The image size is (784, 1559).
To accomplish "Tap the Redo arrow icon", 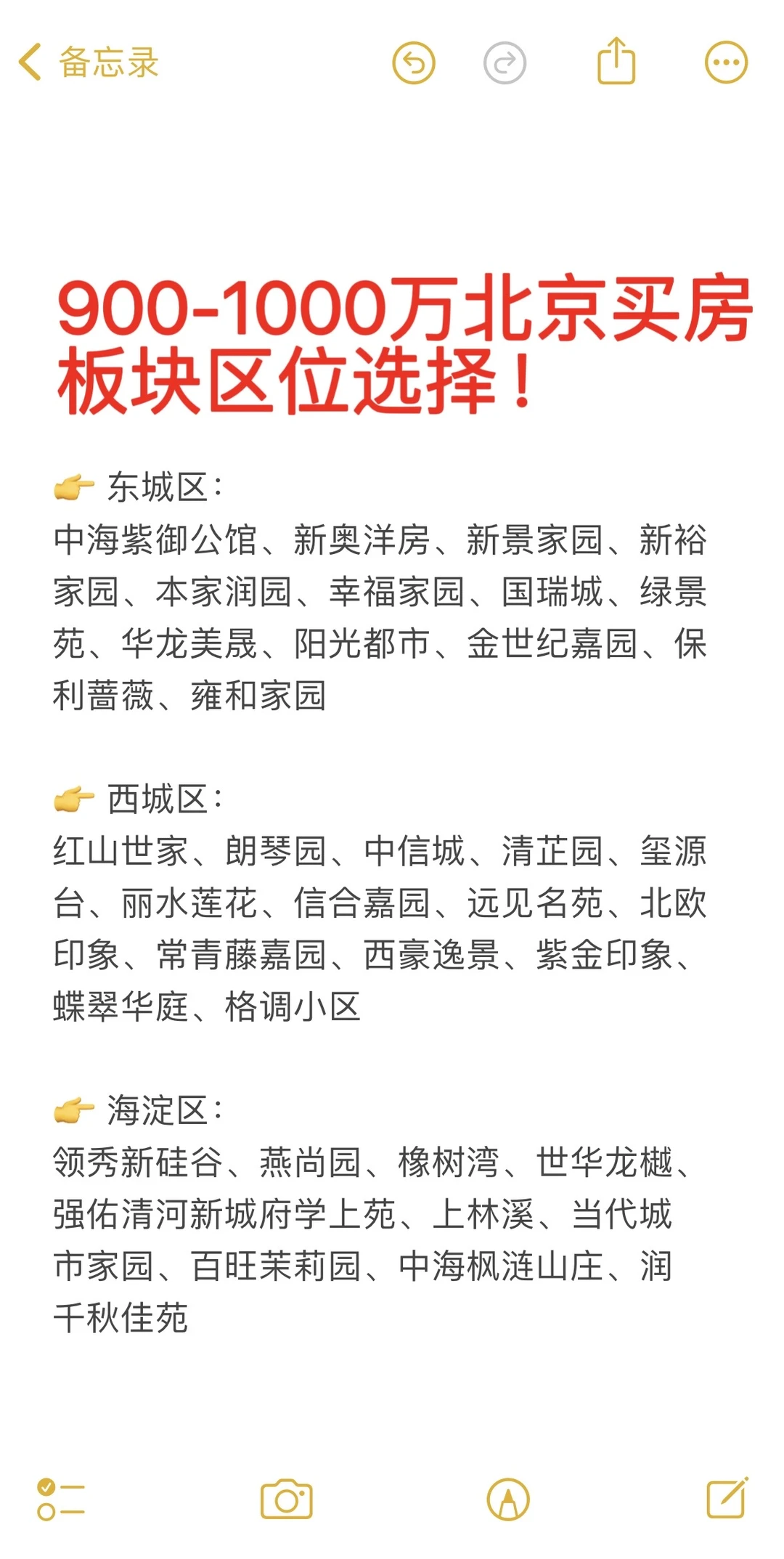I will 505,62.
